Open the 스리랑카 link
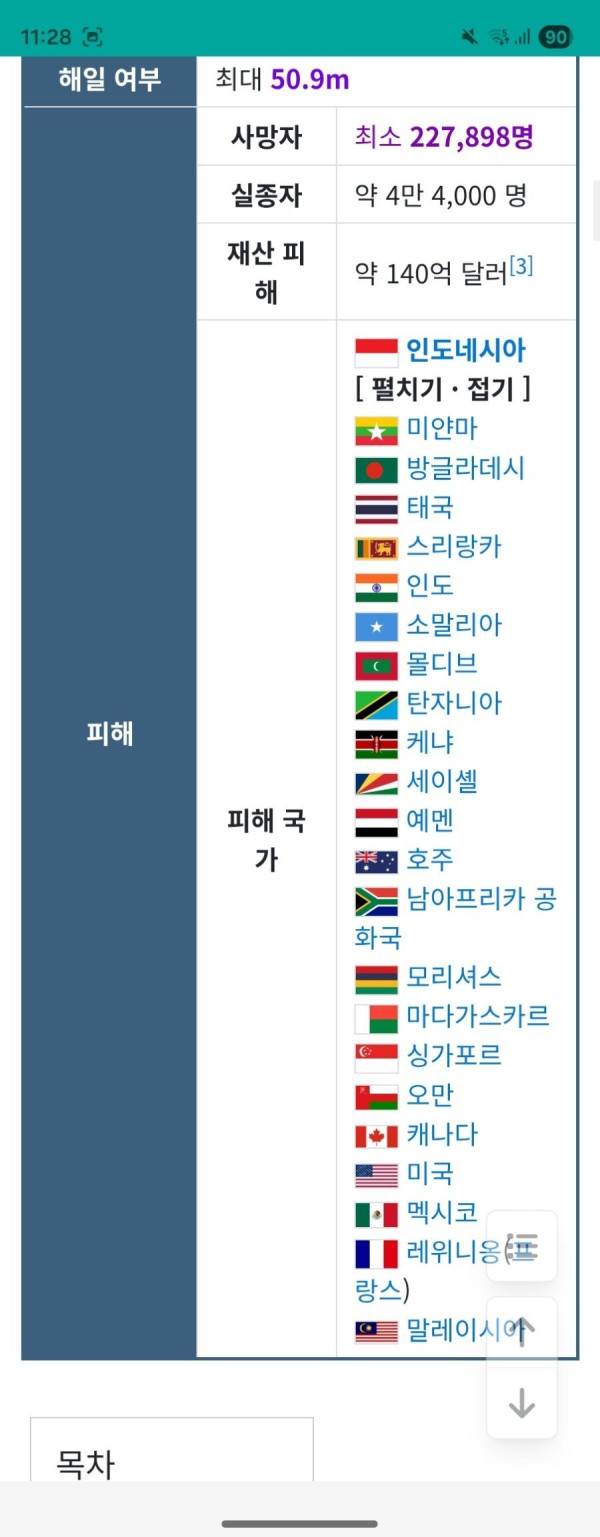 tap(454, 547)
